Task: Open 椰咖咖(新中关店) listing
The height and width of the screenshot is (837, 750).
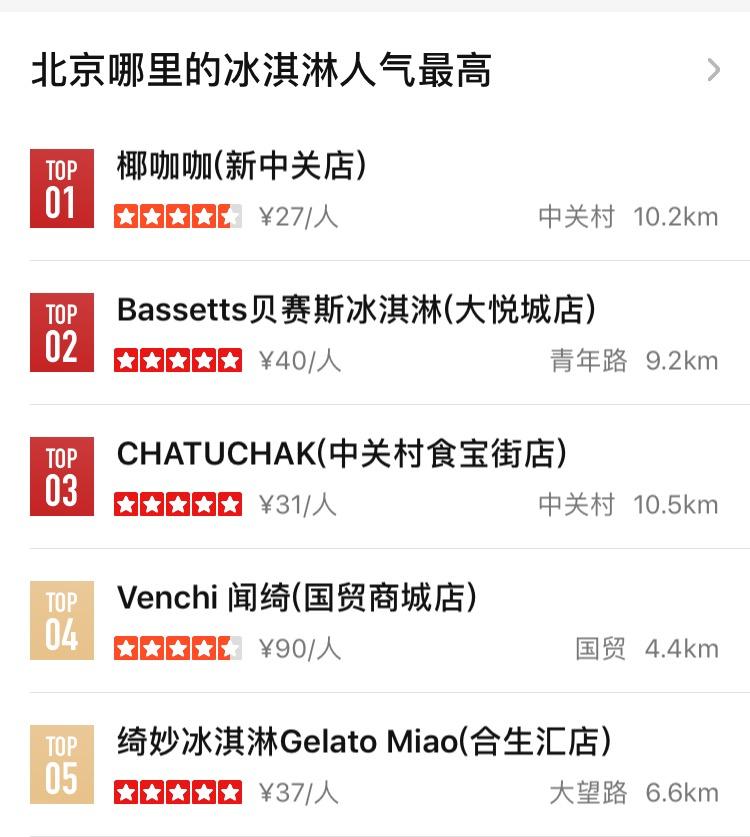Action: pyautogui.click(x=241, y=166)
